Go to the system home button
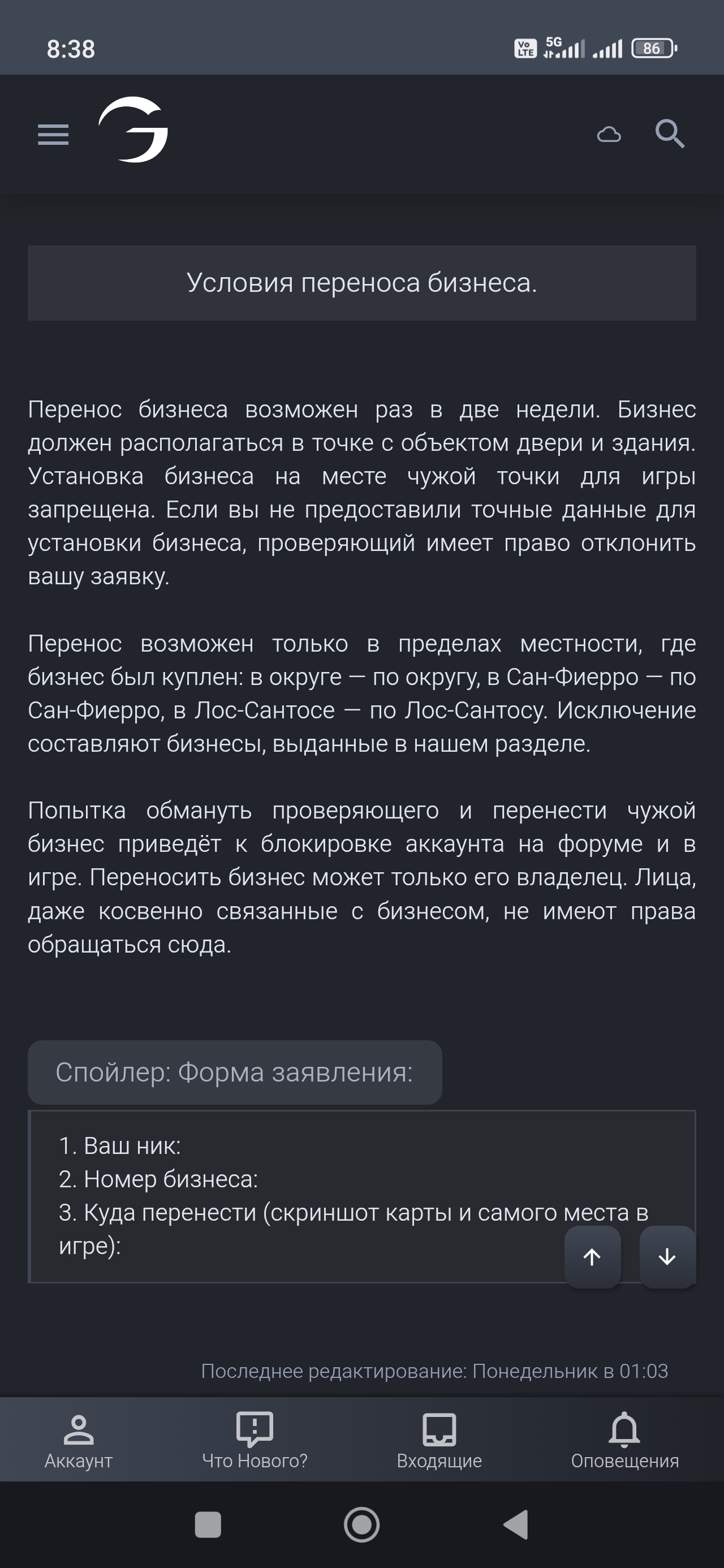This screenshot has width=724, height=1568. [361, 1525]
